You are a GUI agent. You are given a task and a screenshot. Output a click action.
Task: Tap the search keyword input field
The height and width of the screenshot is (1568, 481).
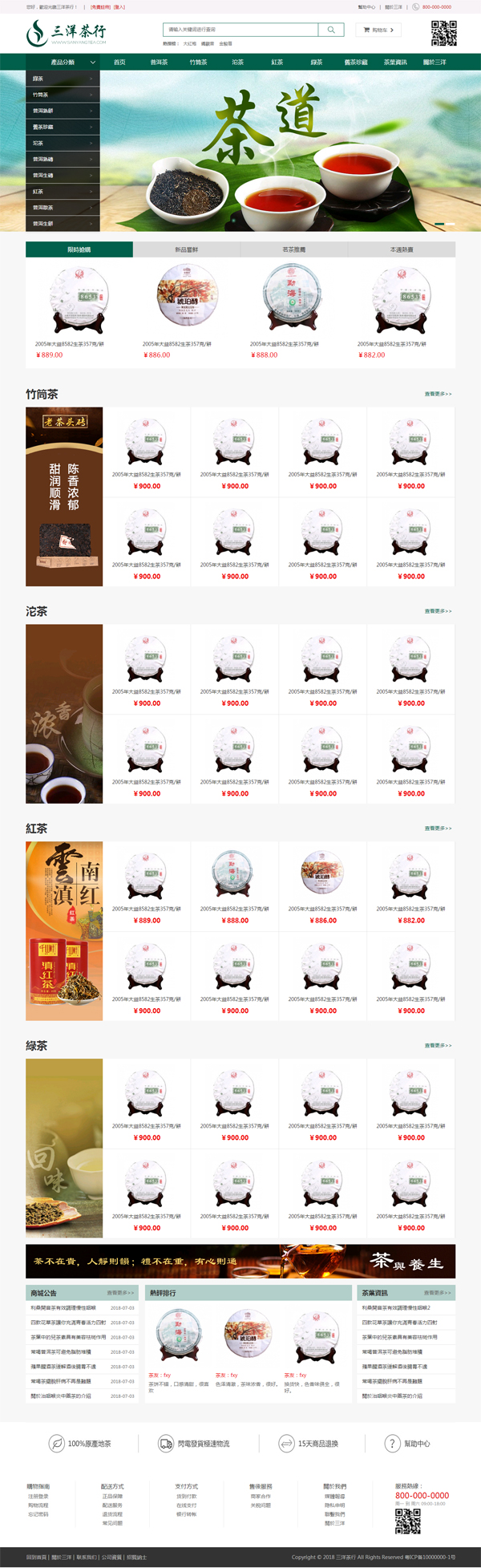pyautogui.click(x=239, y=30)
